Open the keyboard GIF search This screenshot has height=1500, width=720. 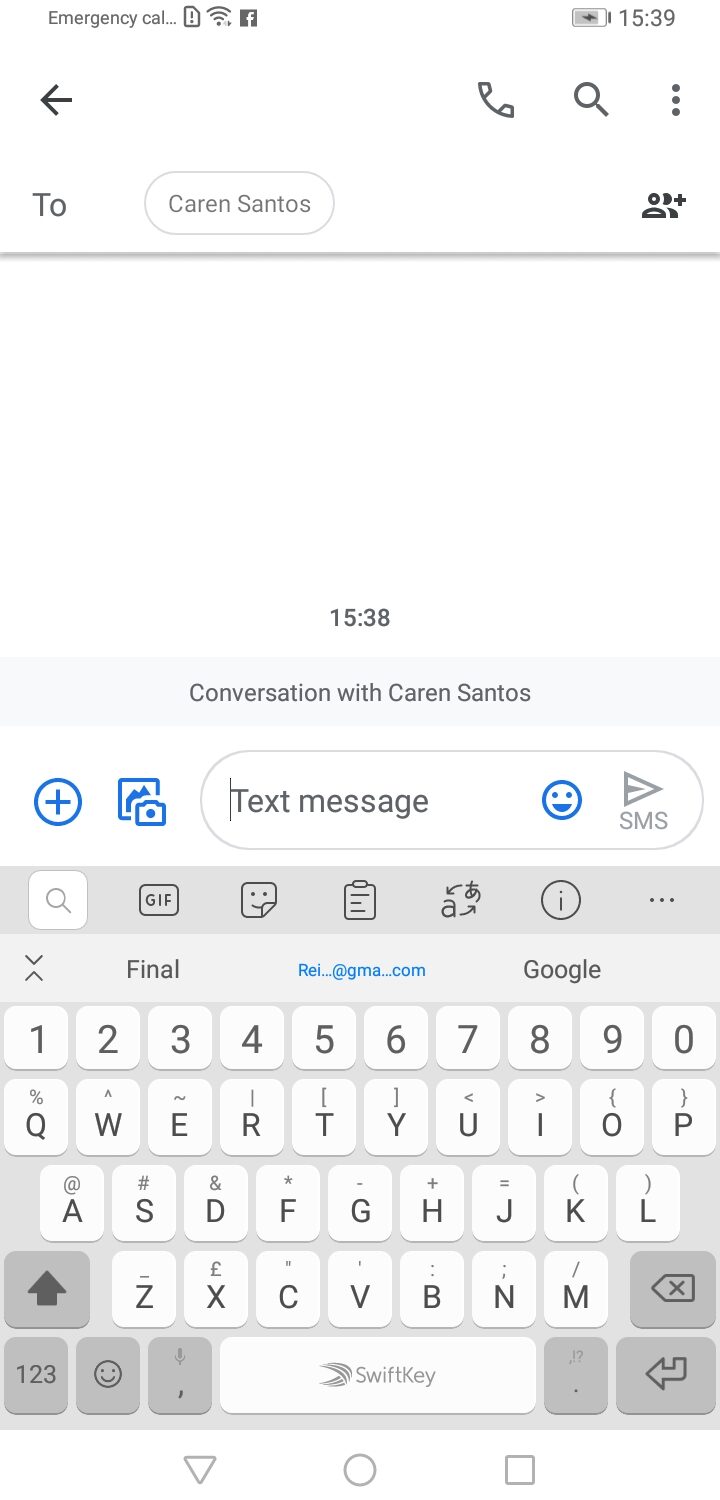click(x=159, y=900)
